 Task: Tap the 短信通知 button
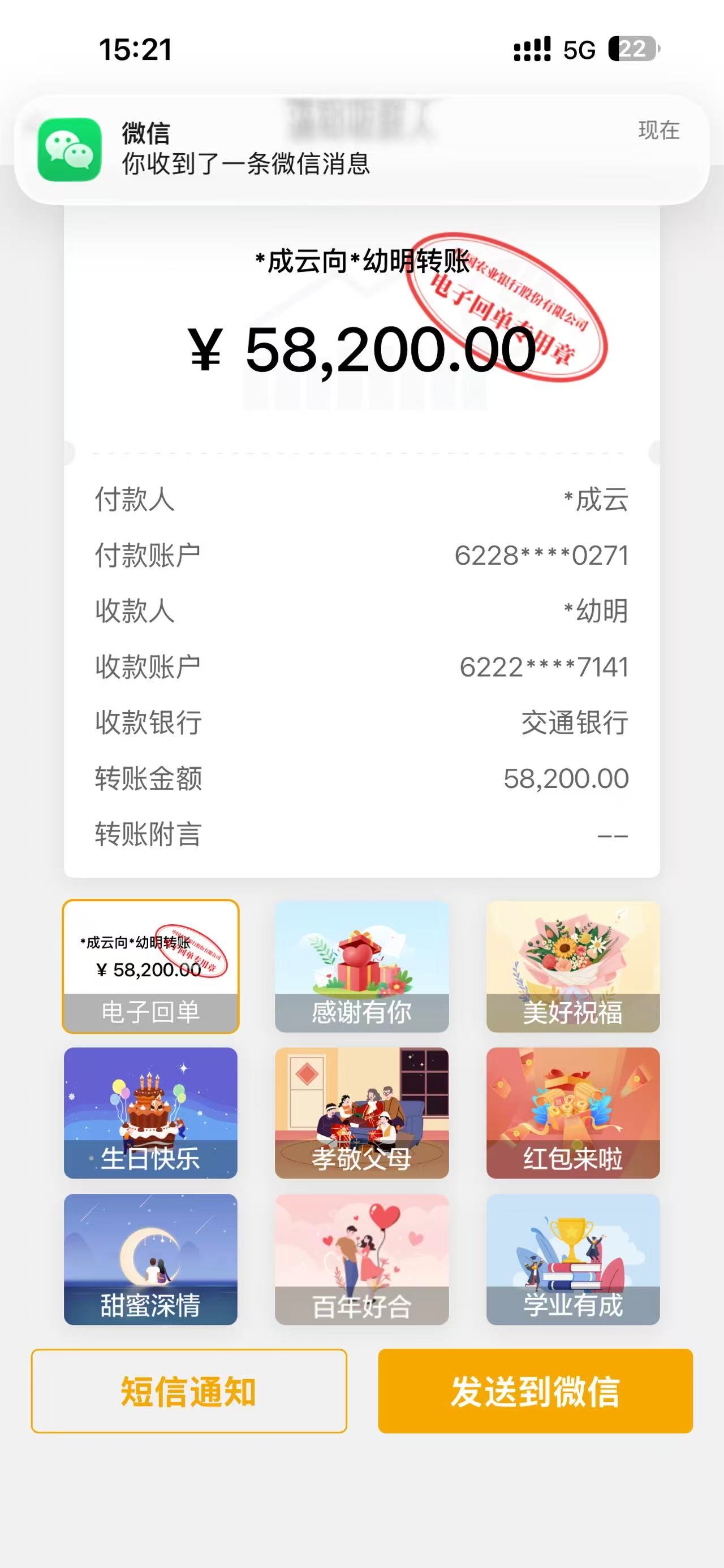pos(189,1391)
